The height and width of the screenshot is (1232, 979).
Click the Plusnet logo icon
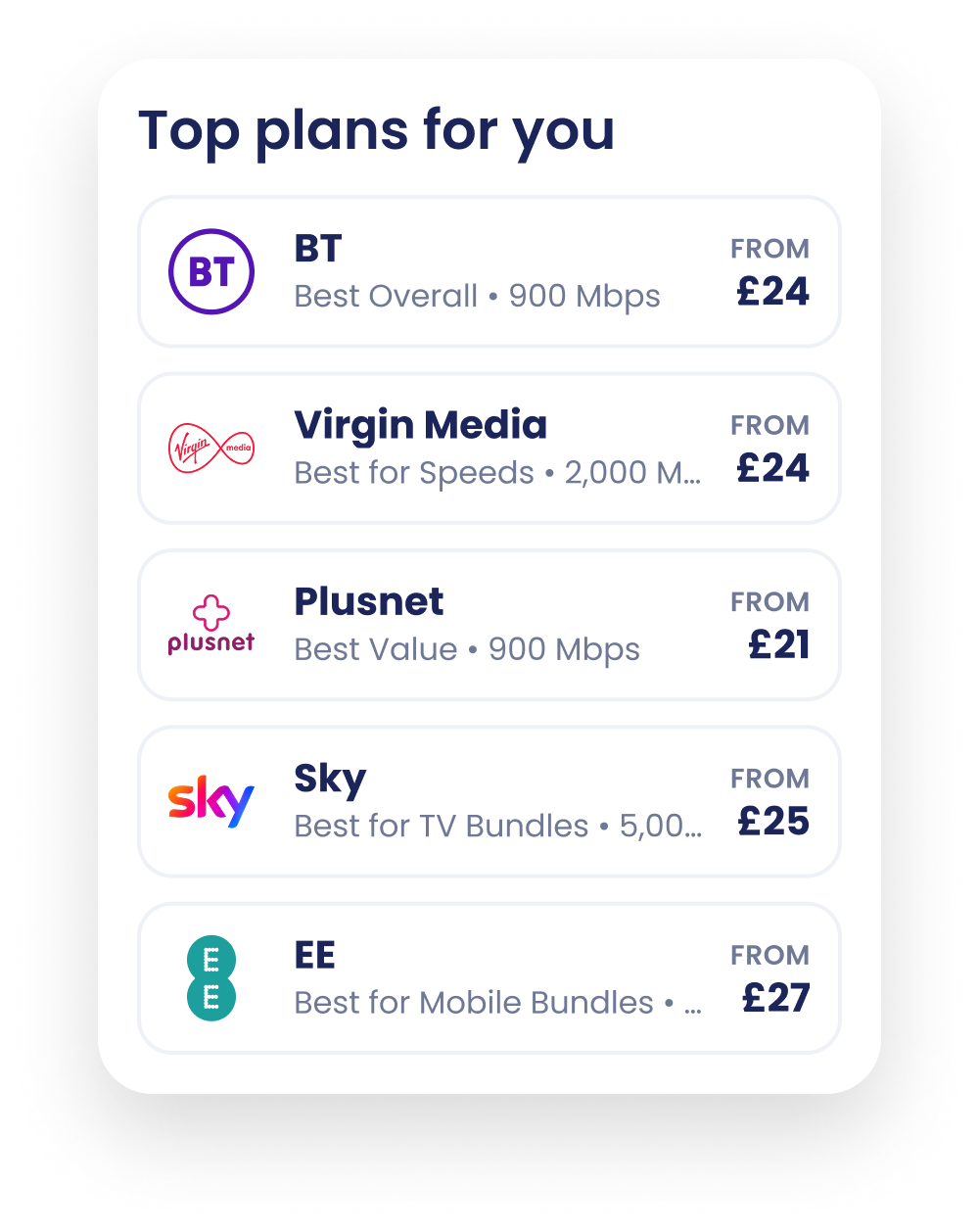tap(210, 624)
